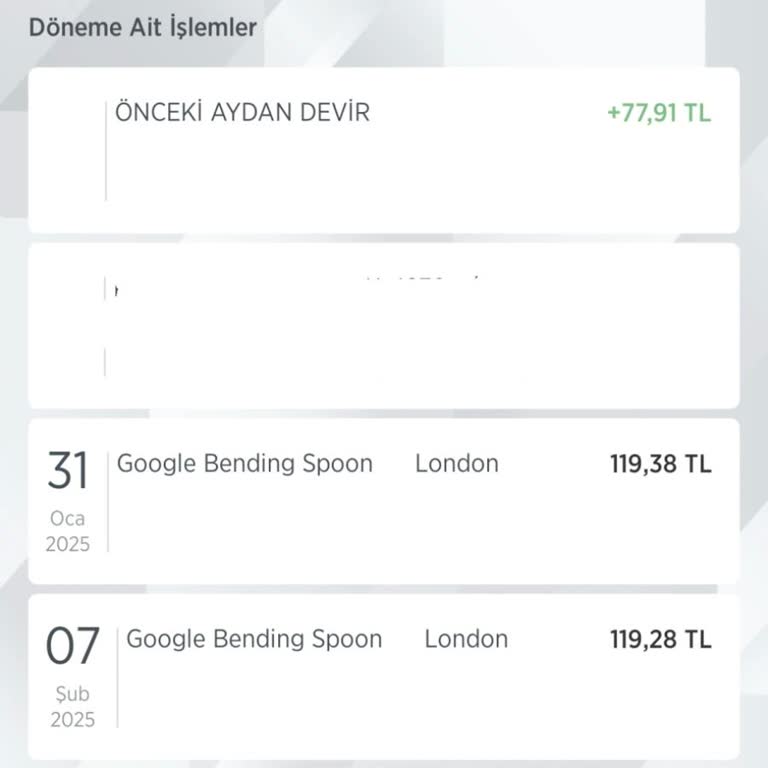The width and height of the screenshot is (768, 768).
Task: Open the 07 Şub Google Bending Spoon transaction
Action: (x=384, y=676)
